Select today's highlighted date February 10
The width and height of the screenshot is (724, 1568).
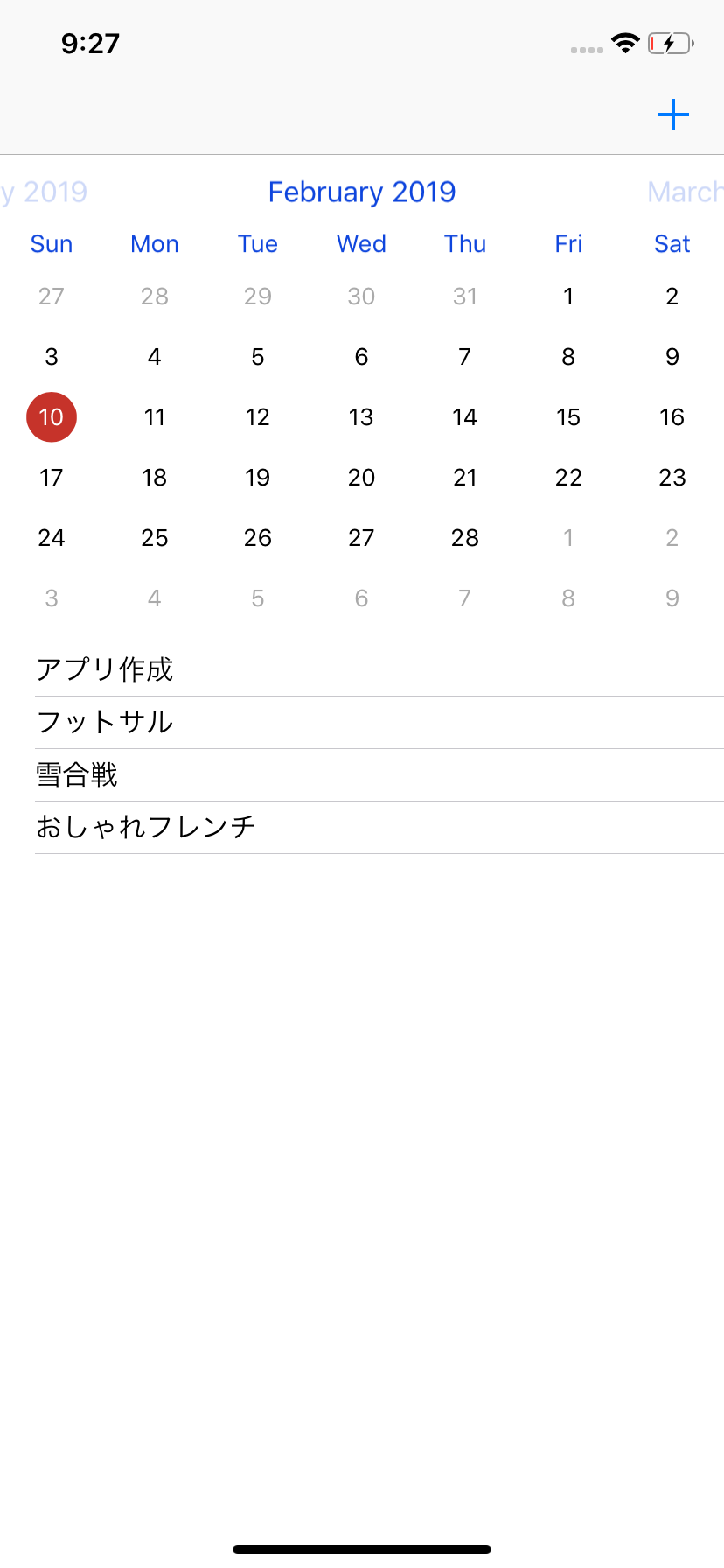[52, 417]
